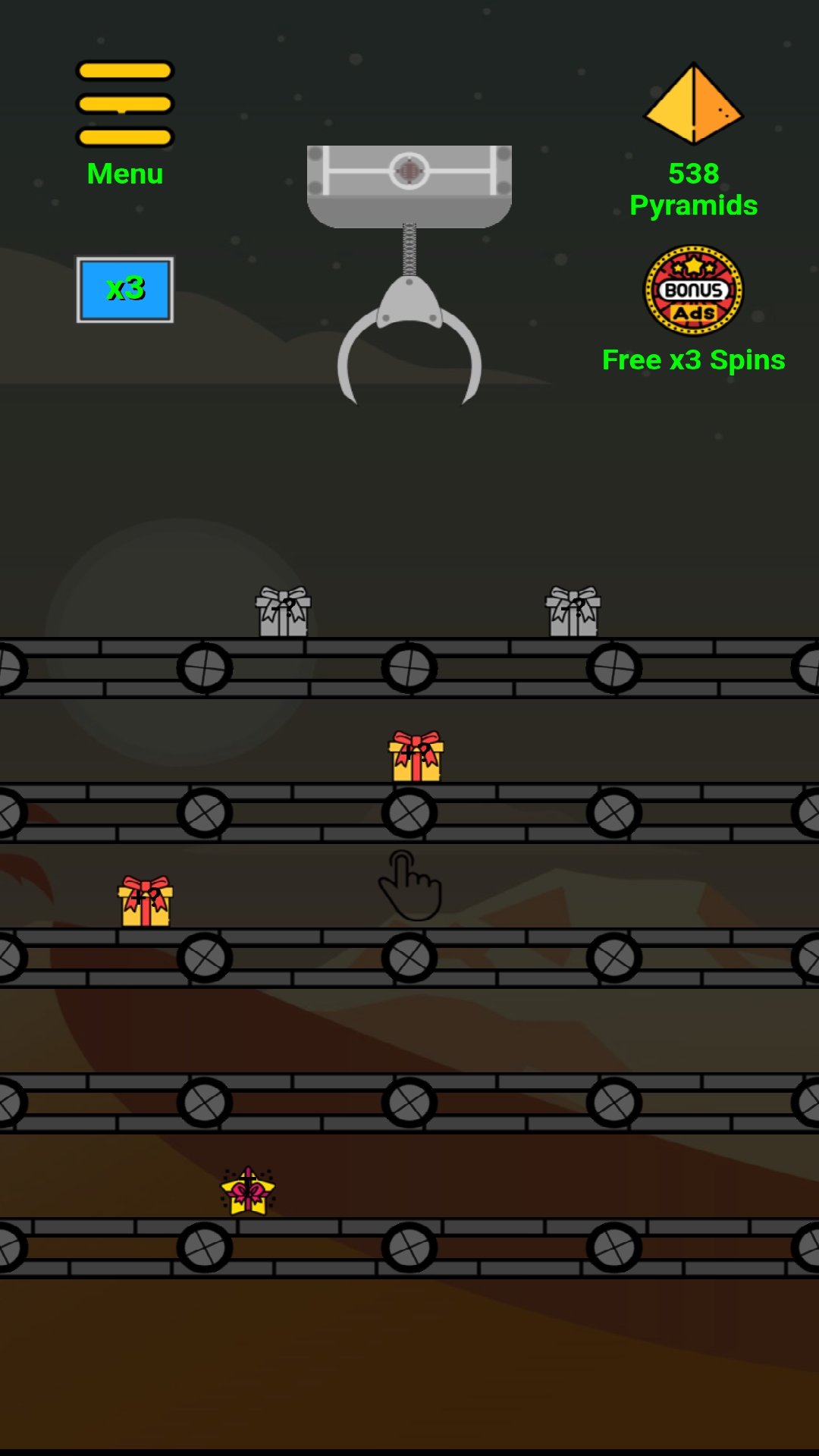The height and width of the screenshot is (1456, 819).
Task: Tap the star-shaped gift near the bottom
Action: point(249,1191)
